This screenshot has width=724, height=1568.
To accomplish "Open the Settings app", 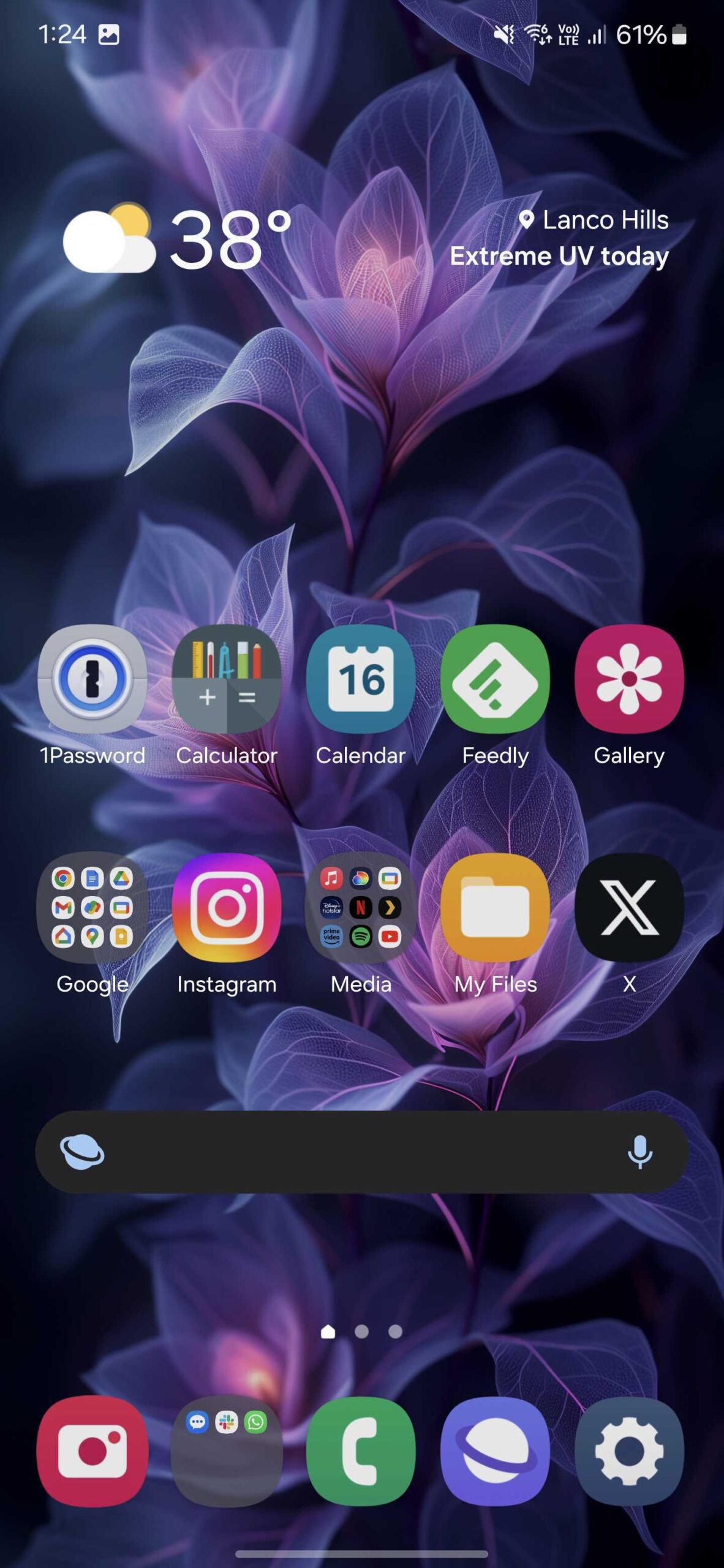I will pyautogui.click(x=629, y=1452).
